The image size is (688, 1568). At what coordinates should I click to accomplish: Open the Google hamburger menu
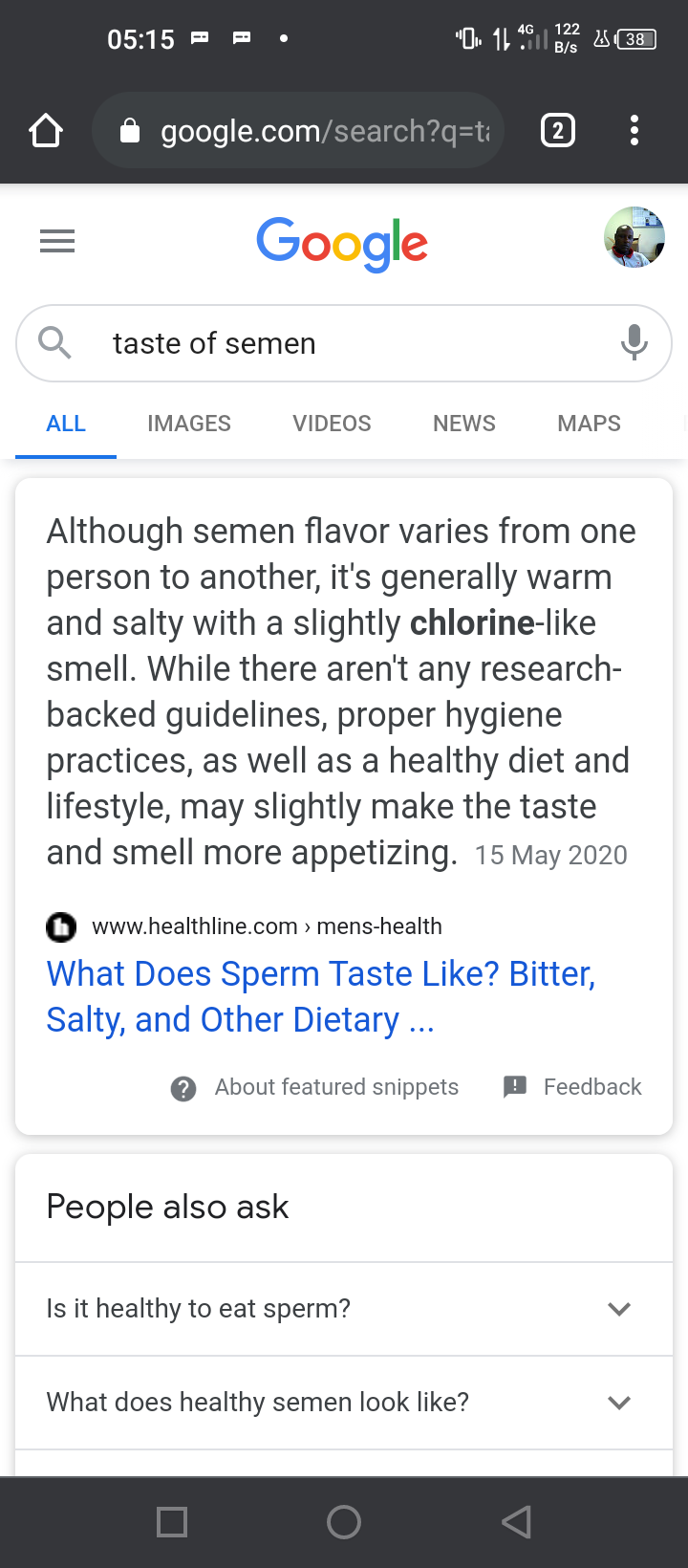tap(57, 241)
